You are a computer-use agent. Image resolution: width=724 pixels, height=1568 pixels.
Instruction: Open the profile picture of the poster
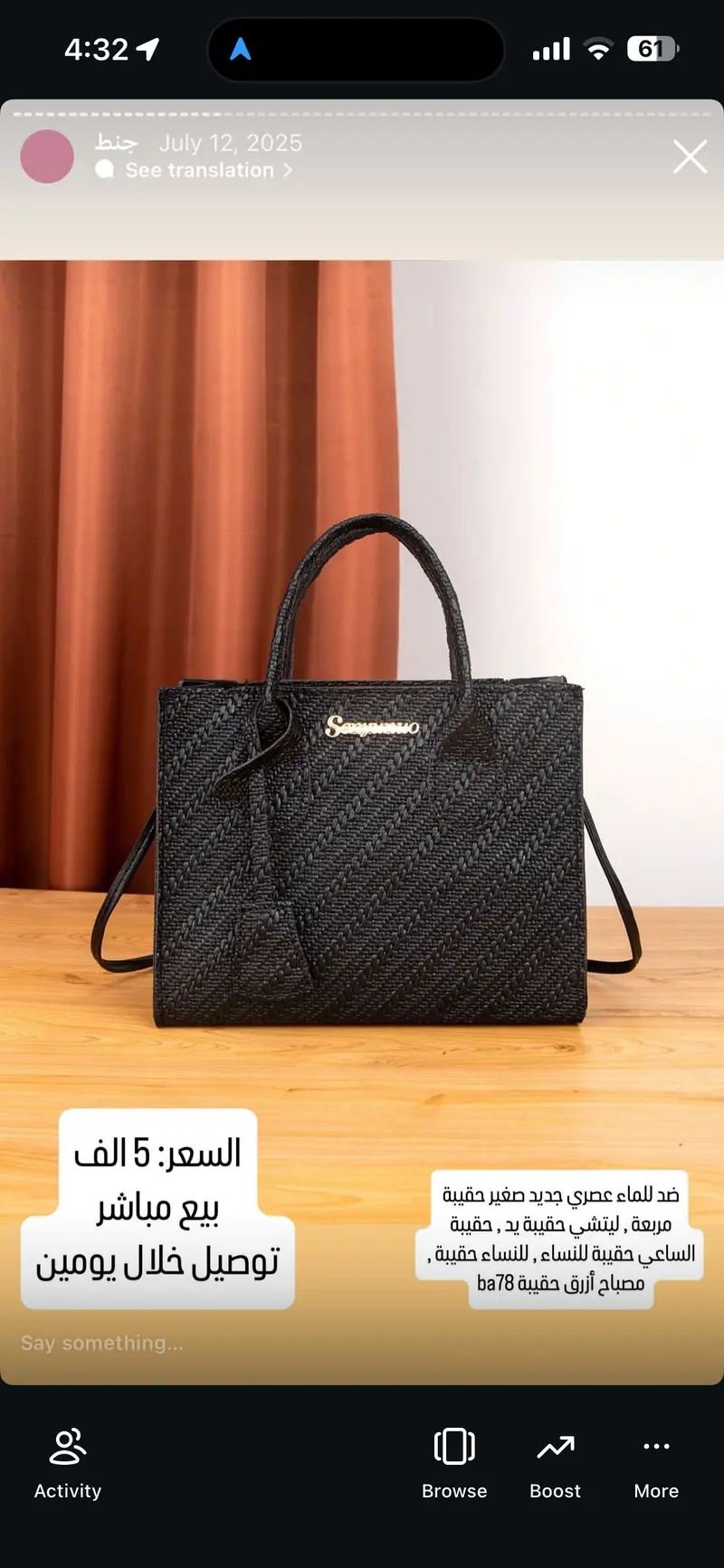pyautogui.click(x=47, y=157)
